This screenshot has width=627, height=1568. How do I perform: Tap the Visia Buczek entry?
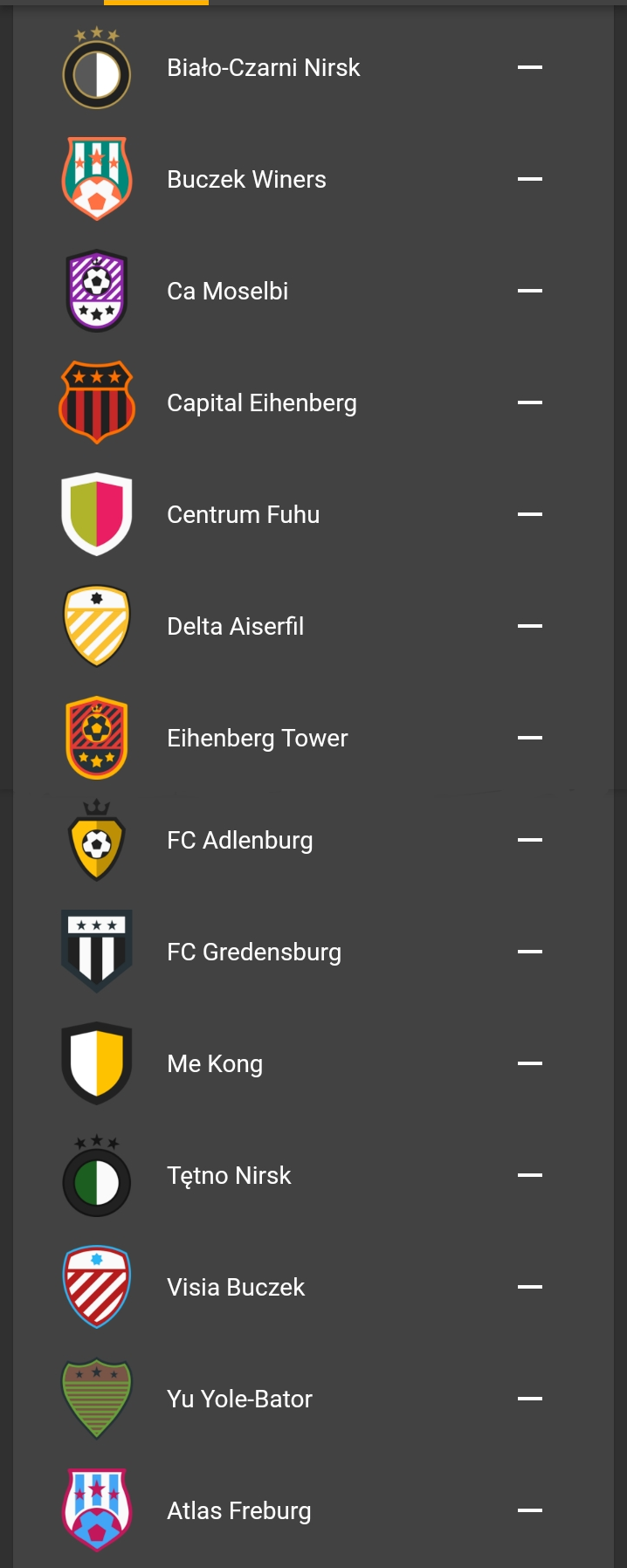point(236,1288)
